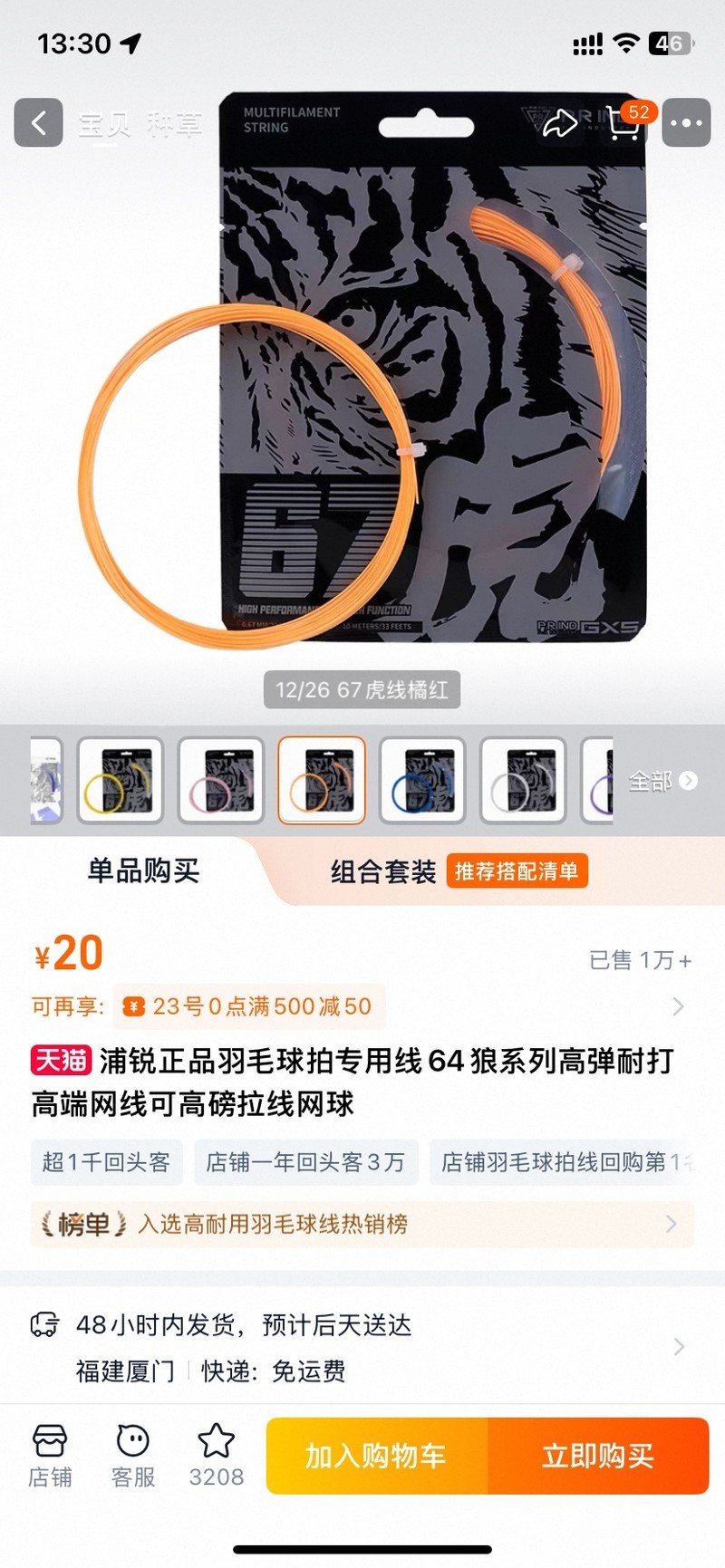Switch to 单品购买 tab
The height and width of the screenshot is (1568, 725).
click(143, 871)
